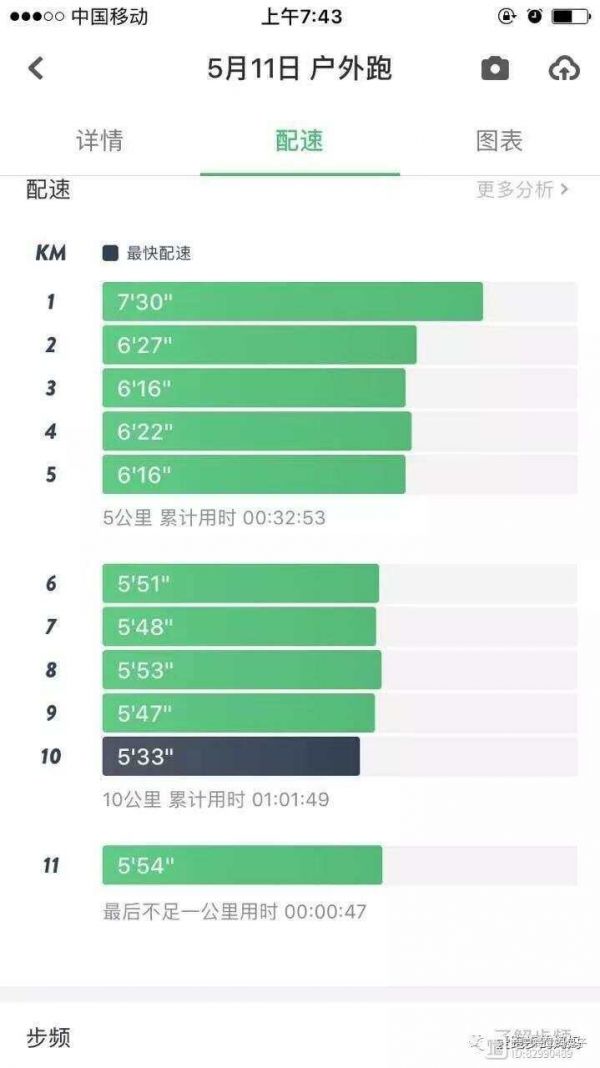The height and width of the screenshot is (1068, 600).
Task: Switch to the 图表 tab
Action: point(499,140)
